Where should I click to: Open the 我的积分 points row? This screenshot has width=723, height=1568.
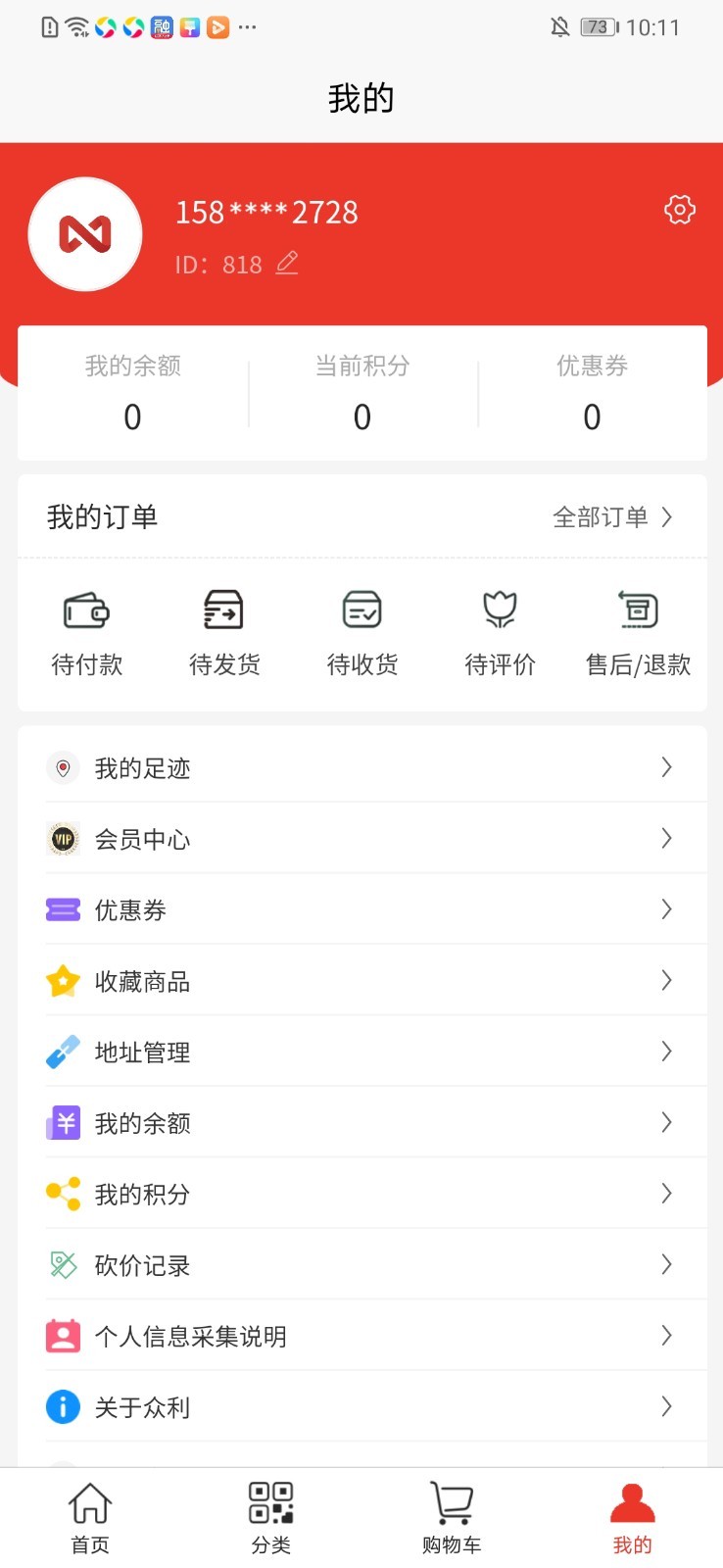(x=361, y=1194)
